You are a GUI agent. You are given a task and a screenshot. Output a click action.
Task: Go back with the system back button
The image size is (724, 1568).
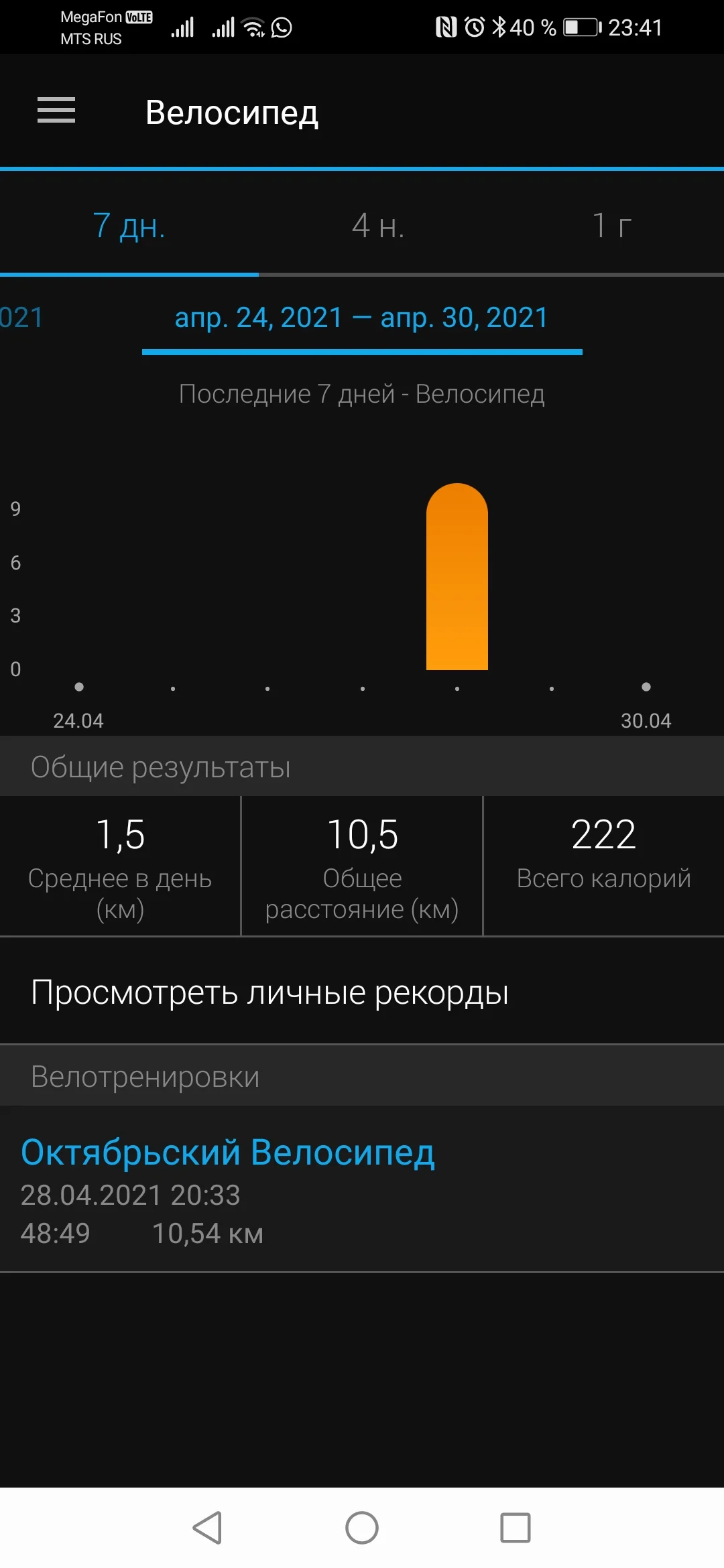[x=207, y=1528]
